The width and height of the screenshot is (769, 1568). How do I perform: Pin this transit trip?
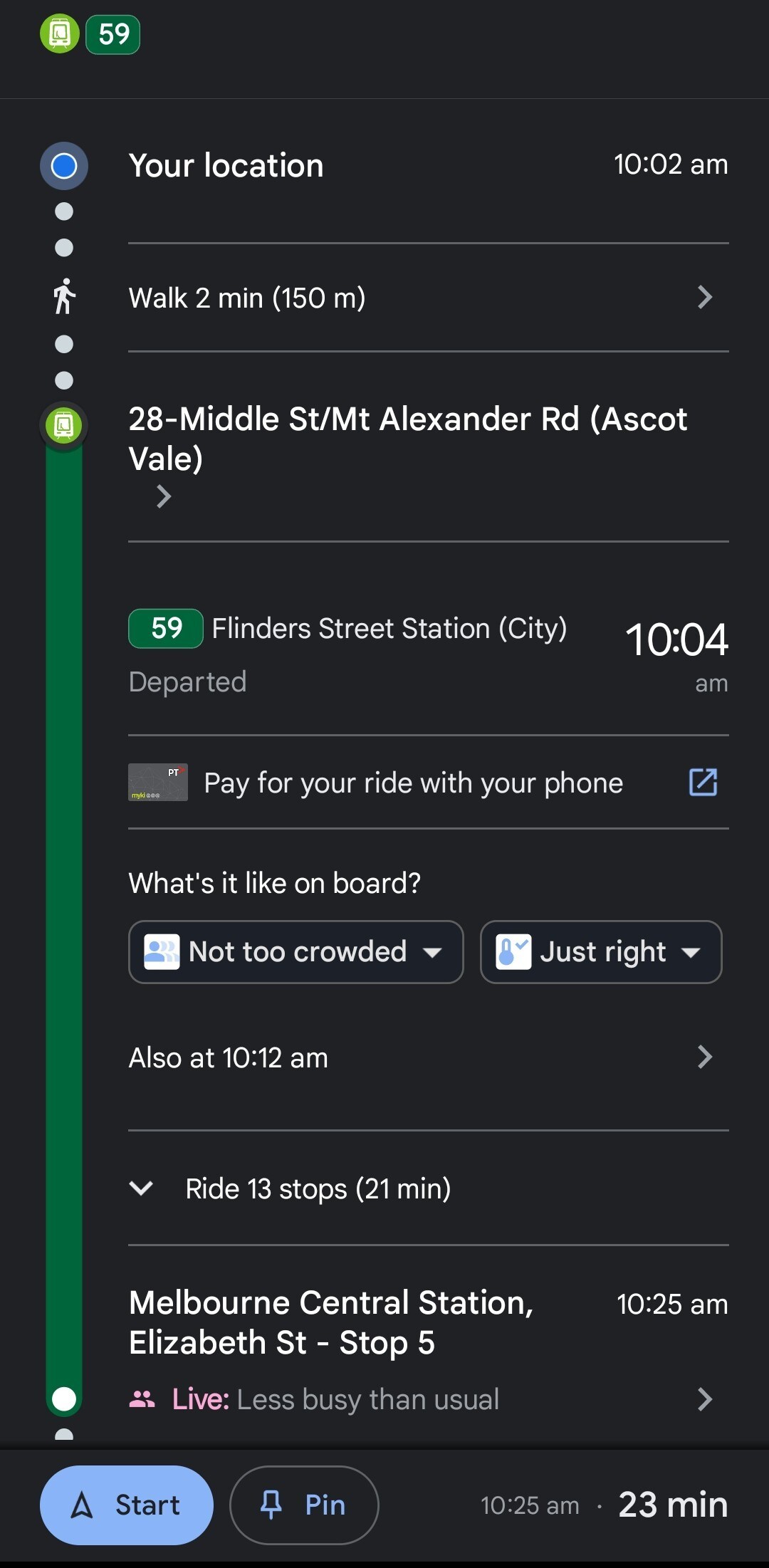[304, 1505]
